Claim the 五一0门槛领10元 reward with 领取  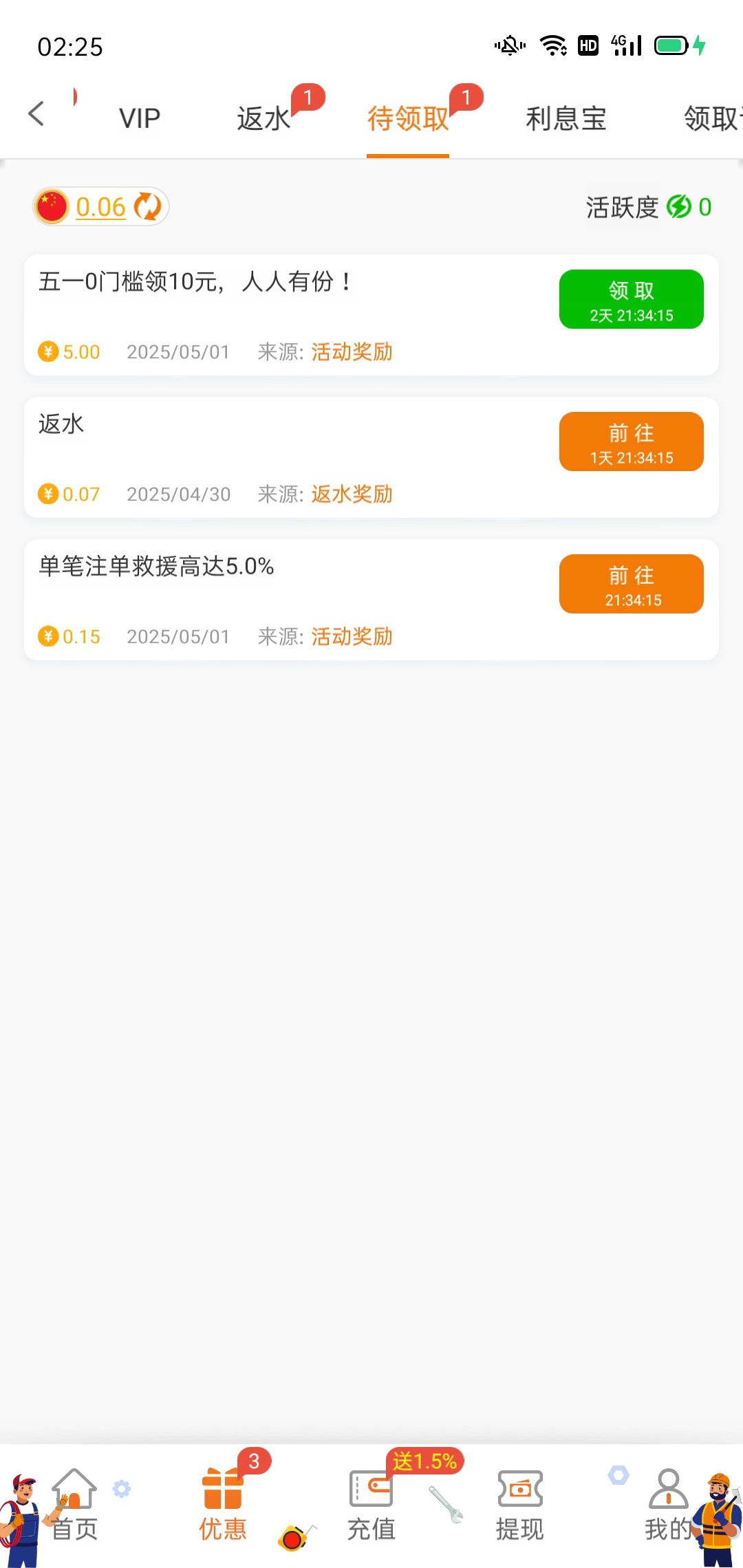point(631,300)
